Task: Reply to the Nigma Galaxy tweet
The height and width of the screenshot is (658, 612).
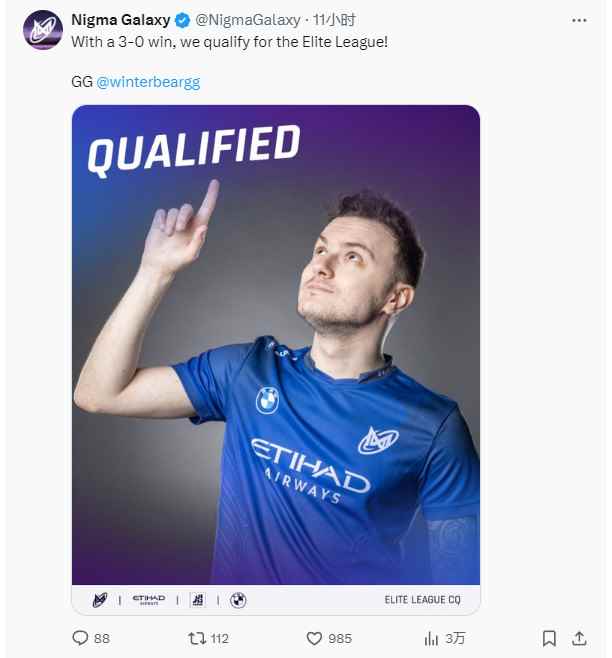Action: pyautogui.click(x=81, y=638)
